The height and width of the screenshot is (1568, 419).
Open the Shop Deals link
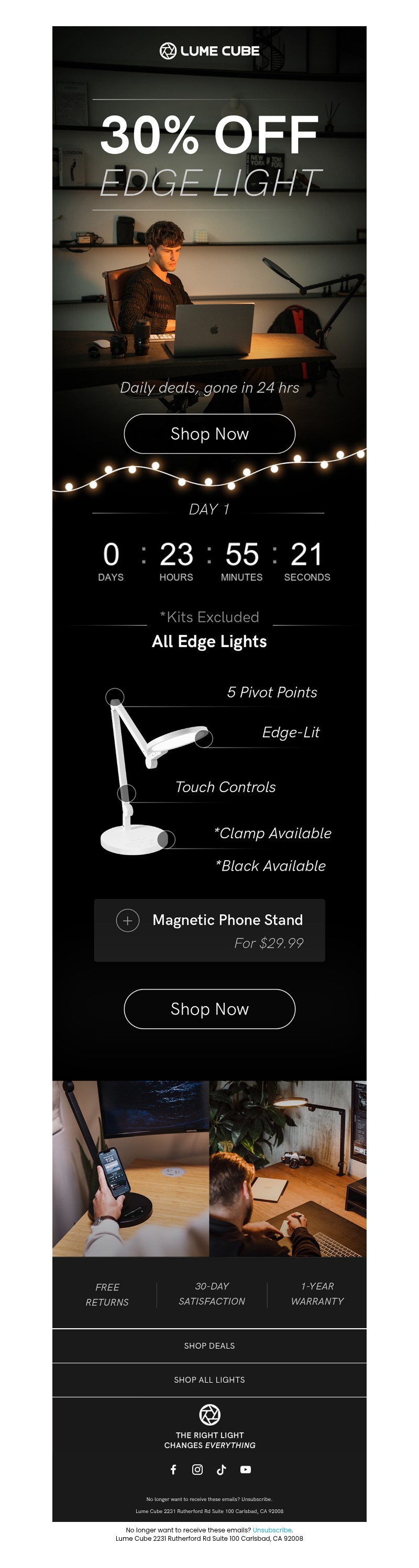210,1345
